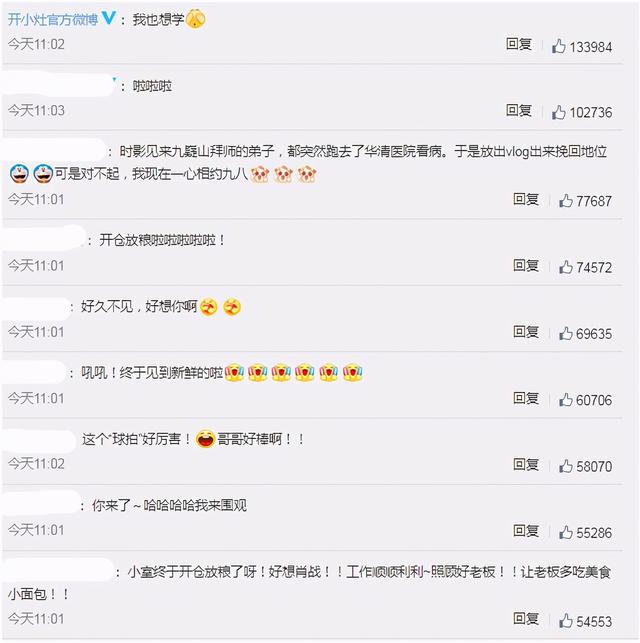This screenshot has height=643, width=640.
Task: Like the comment with 74572 likes
Action: 567,267
